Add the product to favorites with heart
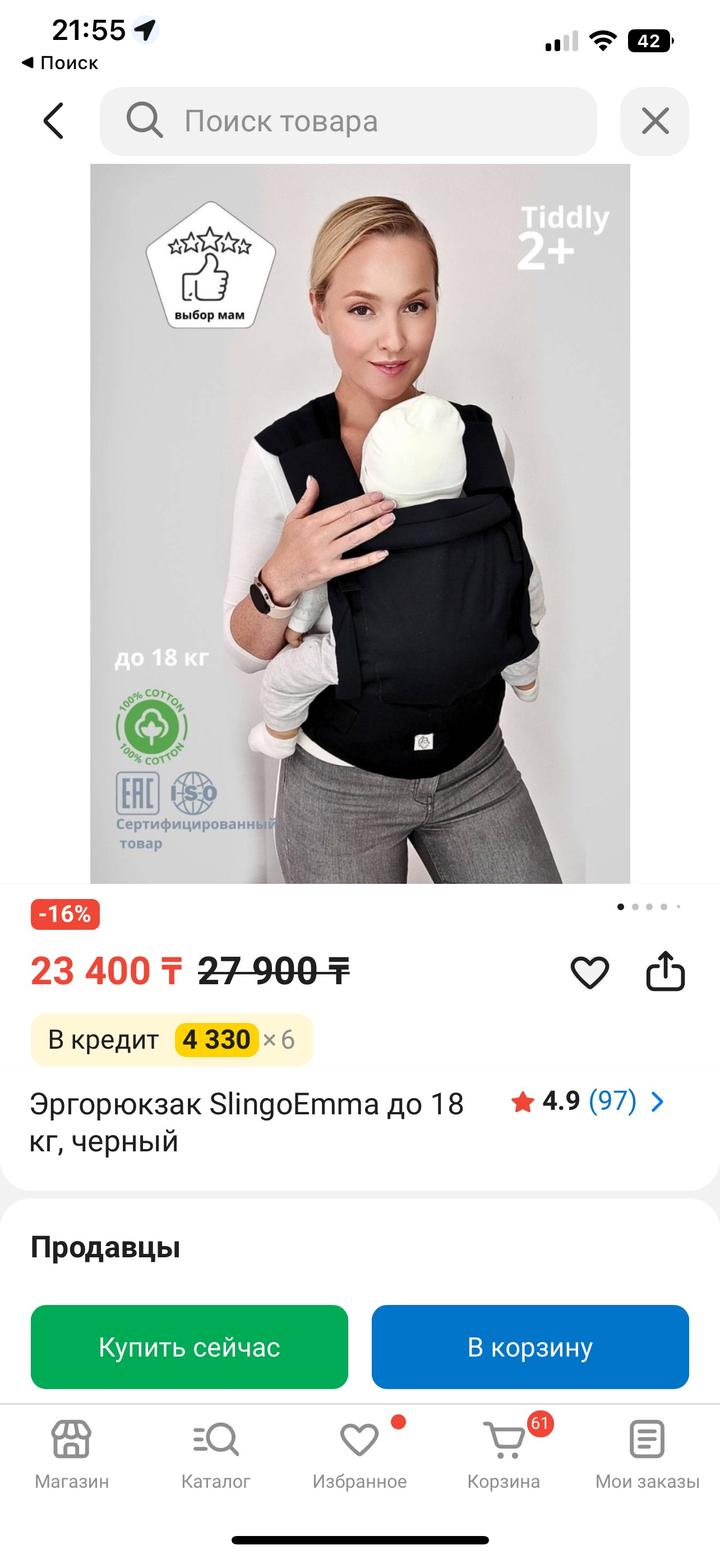 [589, 972]
